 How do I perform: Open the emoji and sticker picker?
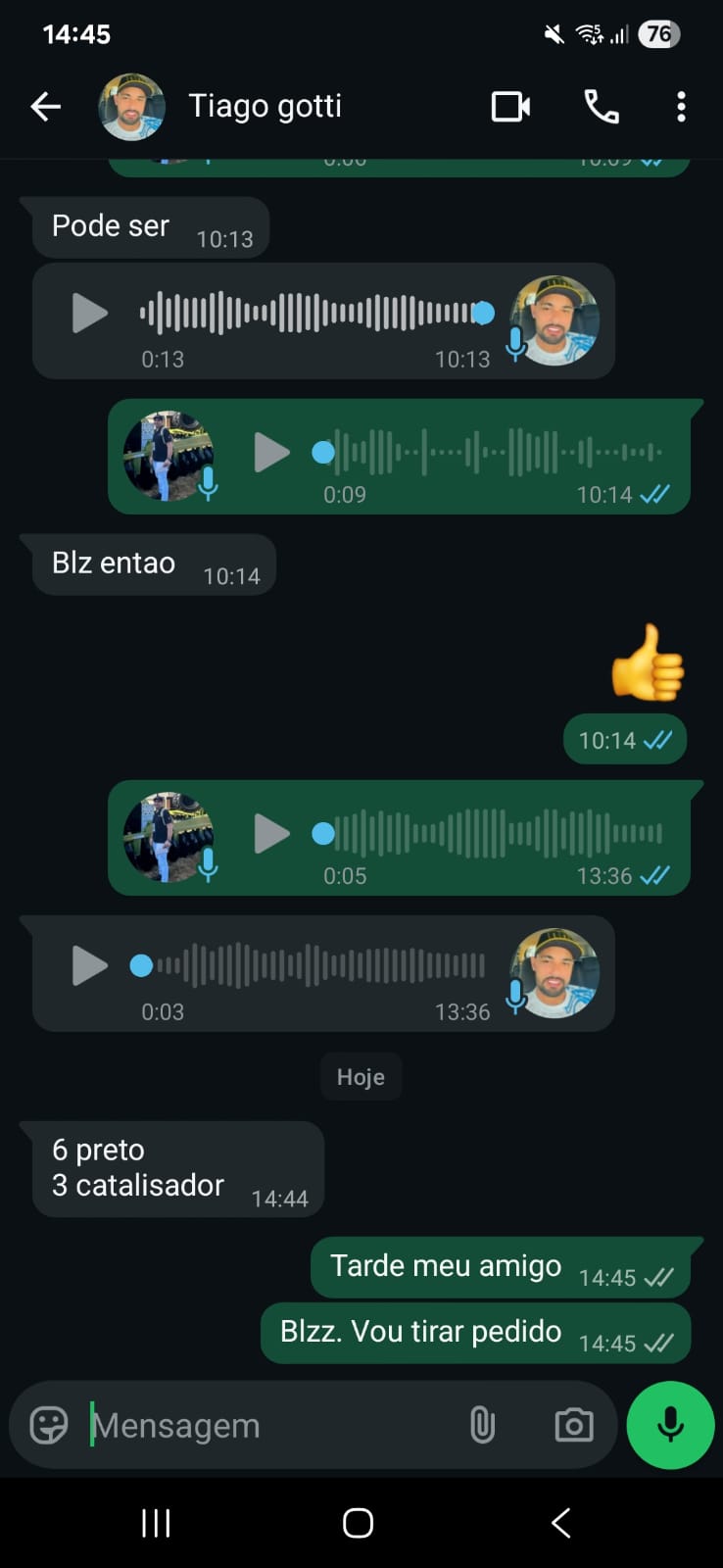point(49,1425)
